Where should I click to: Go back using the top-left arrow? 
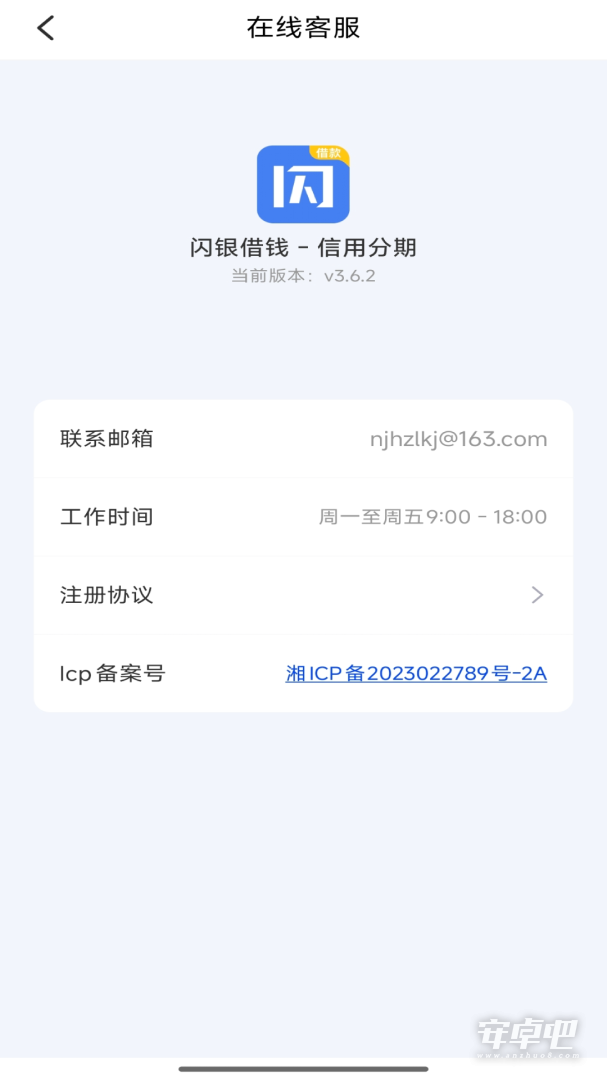45,28
